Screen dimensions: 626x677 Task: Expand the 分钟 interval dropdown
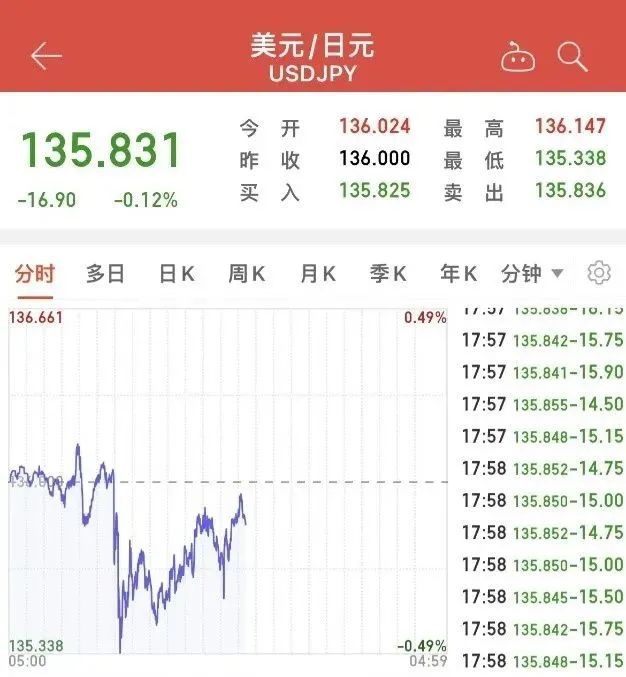[x=532, y=273]
